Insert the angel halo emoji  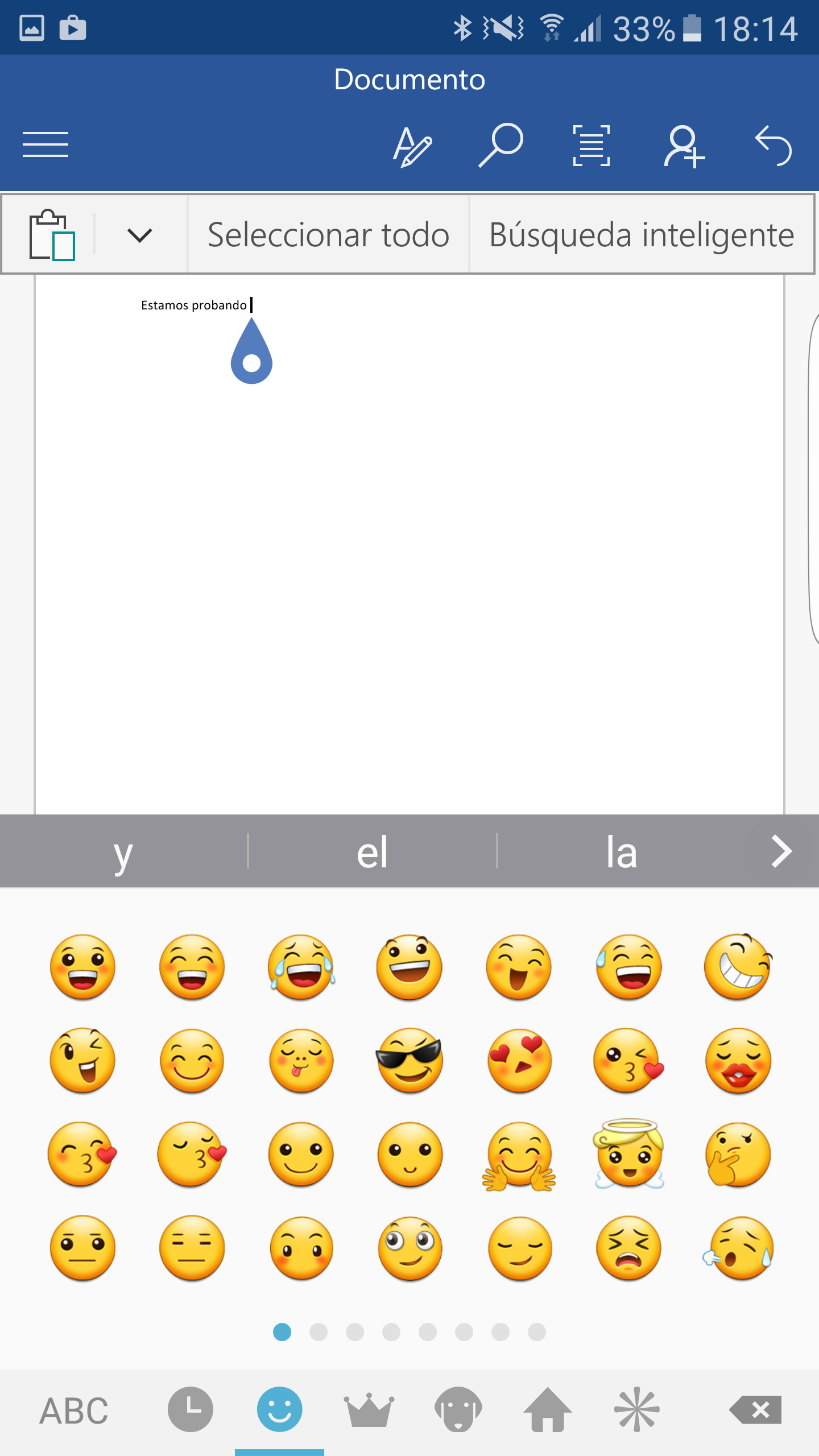[x=628, y=1154]
